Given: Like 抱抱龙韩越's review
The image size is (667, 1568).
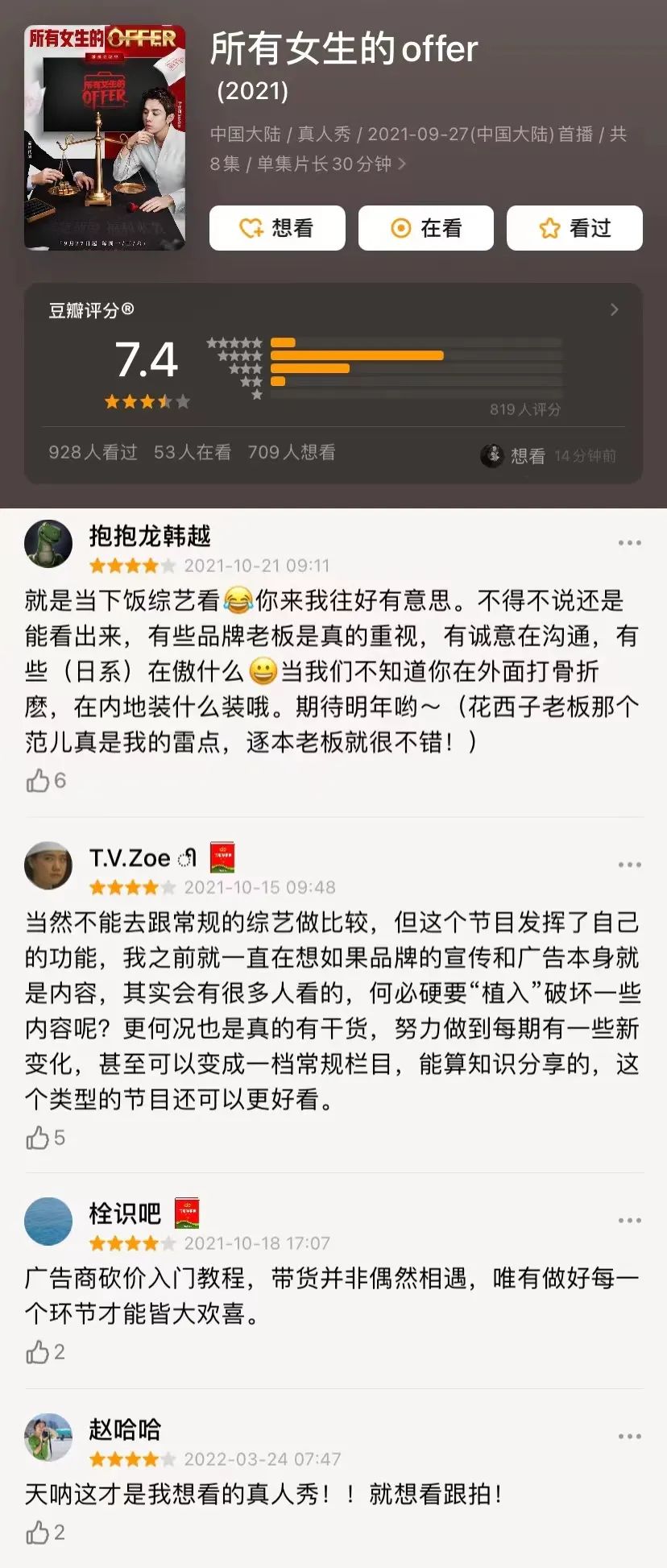Looking at the screenshot, I should coord(39,780).
